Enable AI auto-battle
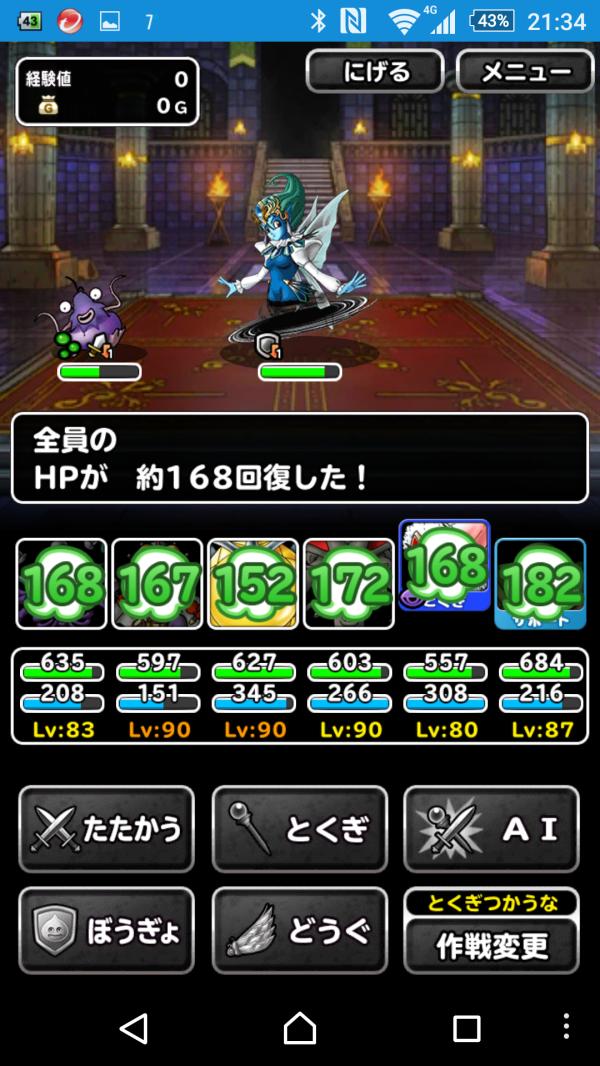Image resolution: width=600 pixels, height=1066 pixels. click(491, 829)
